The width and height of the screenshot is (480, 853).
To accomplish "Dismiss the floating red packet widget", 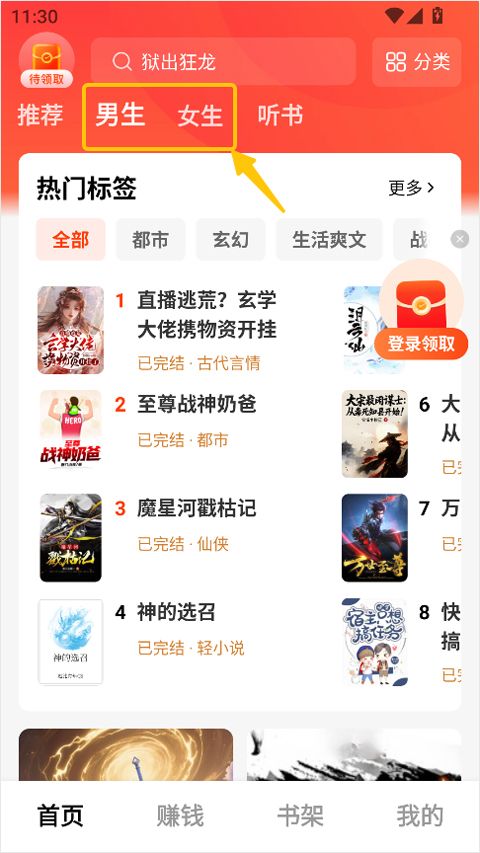I will 460,239.
